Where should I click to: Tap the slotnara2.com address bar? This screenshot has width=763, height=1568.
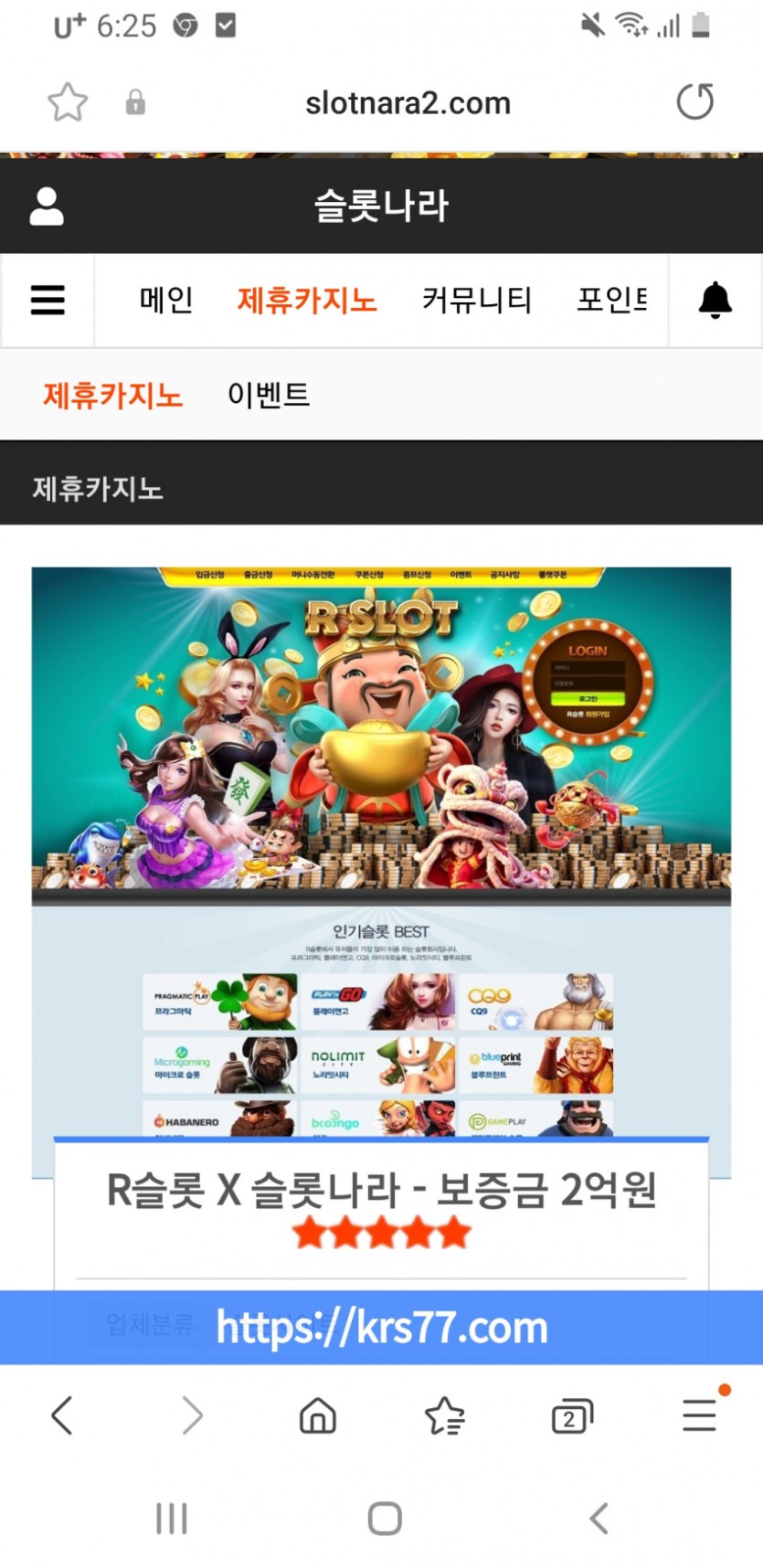coord(408,103)
